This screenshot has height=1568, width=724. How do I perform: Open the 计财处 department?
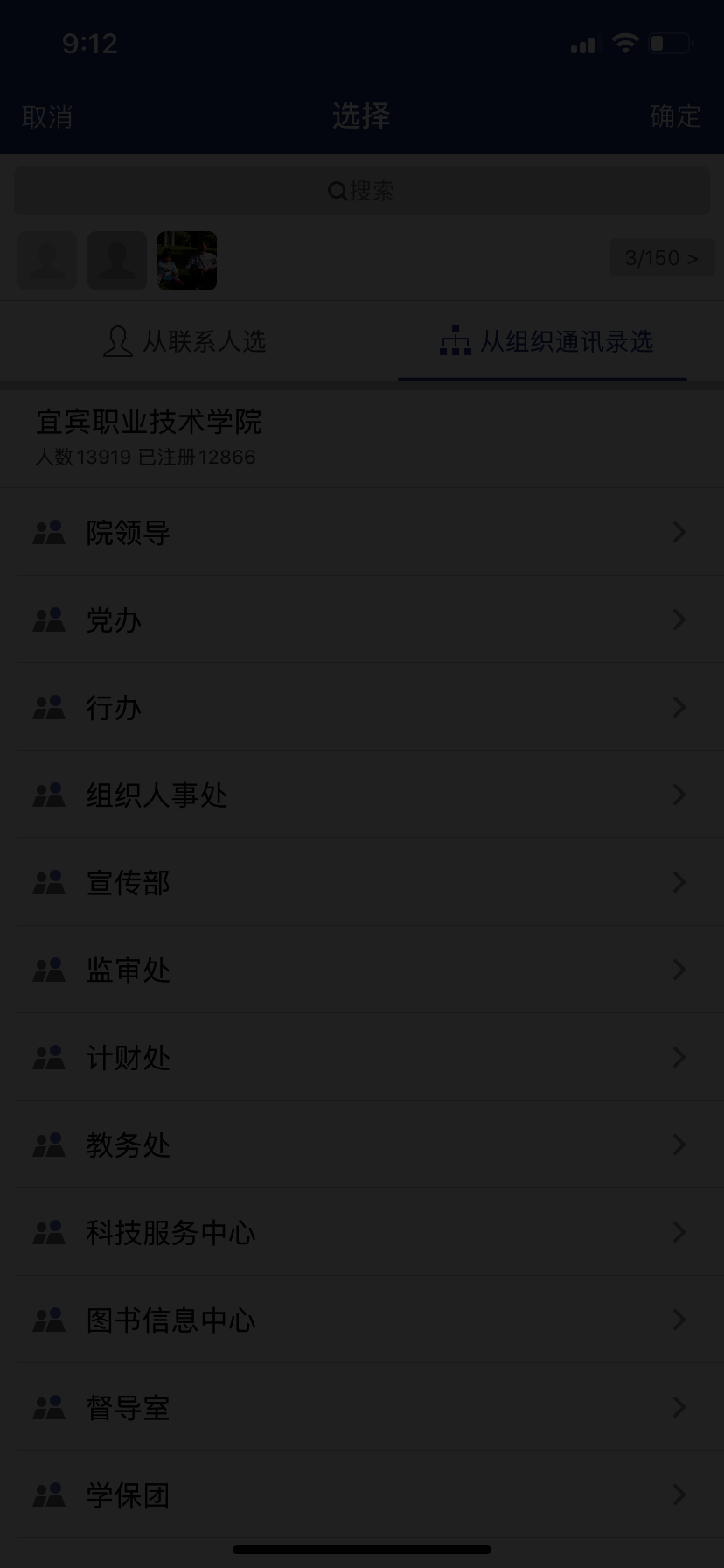pyautogui.click(x=362, y=1057)
